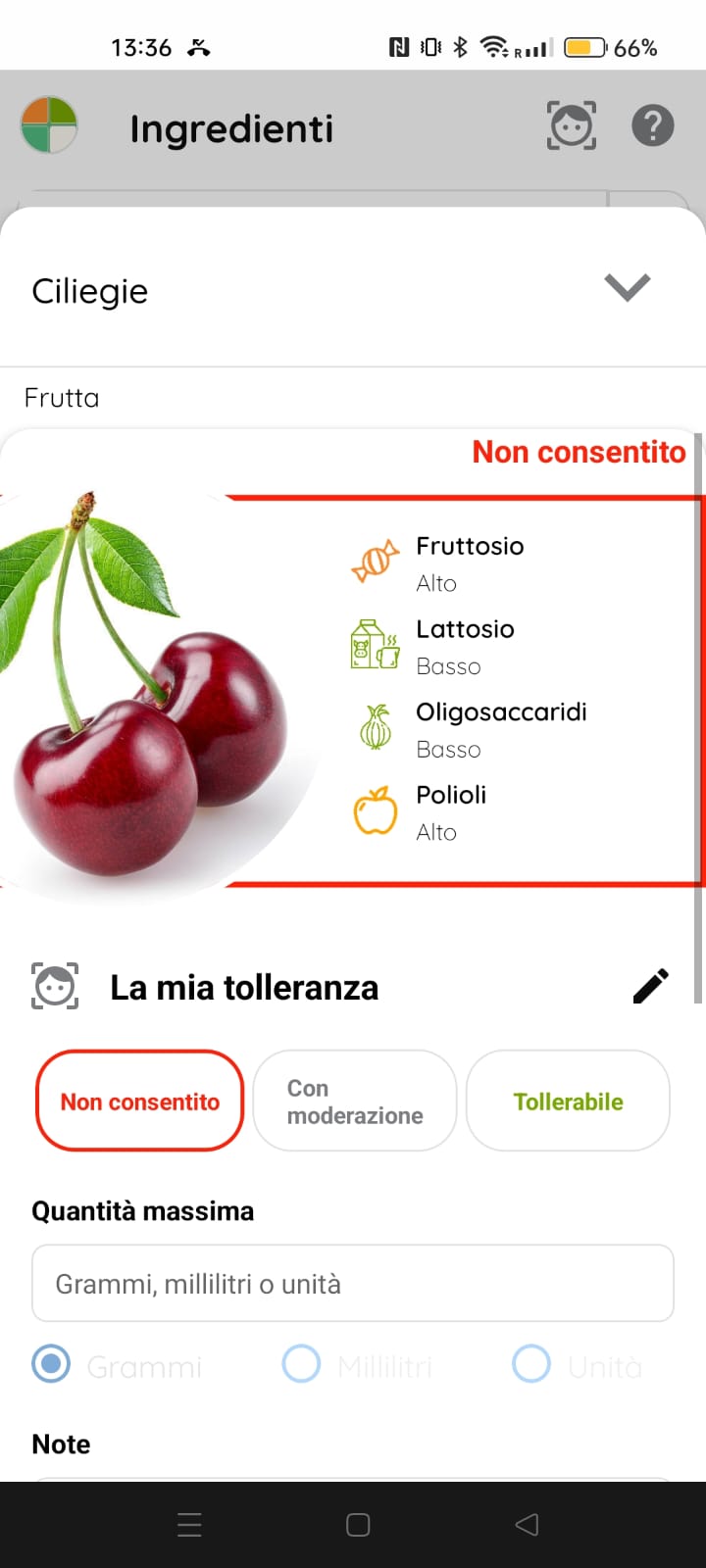Tap the Oligosaccaridi onion icon
This screenshot has width=706, height=1568.
click(x=376, y=727)
